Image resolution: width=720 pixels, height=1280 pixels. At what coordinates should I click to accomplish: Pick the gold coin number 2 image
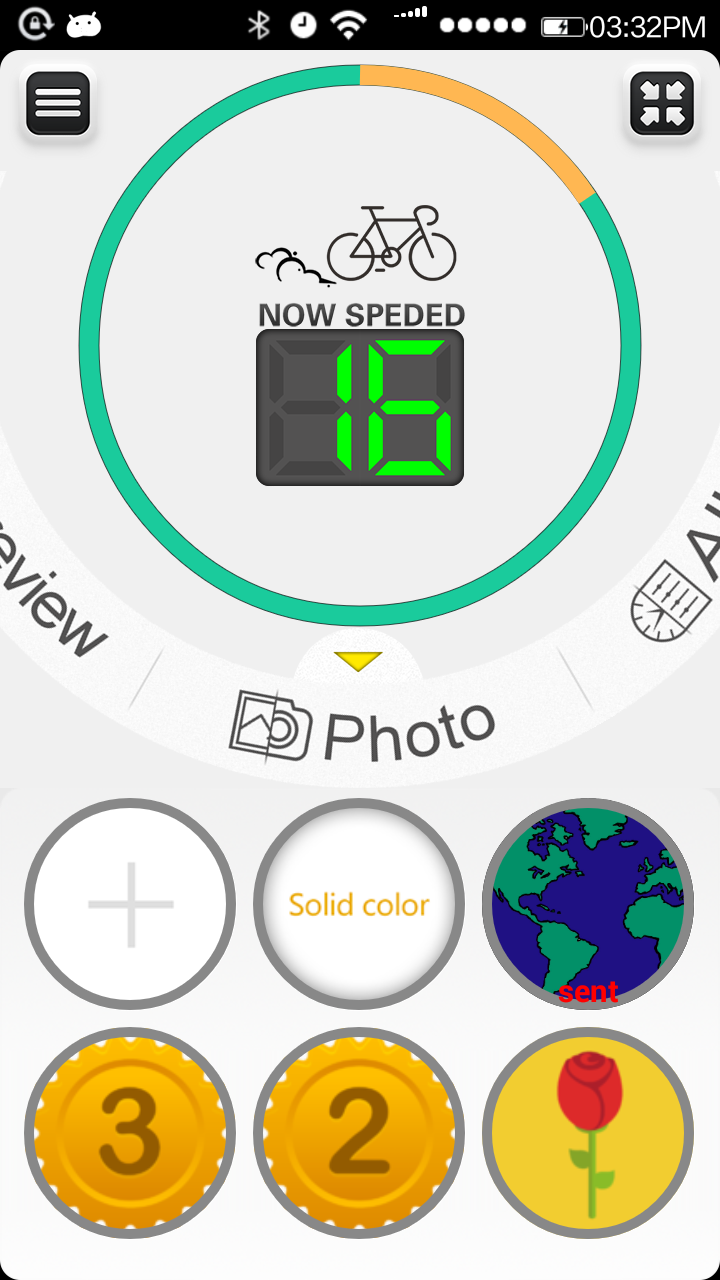point(359,1132)
